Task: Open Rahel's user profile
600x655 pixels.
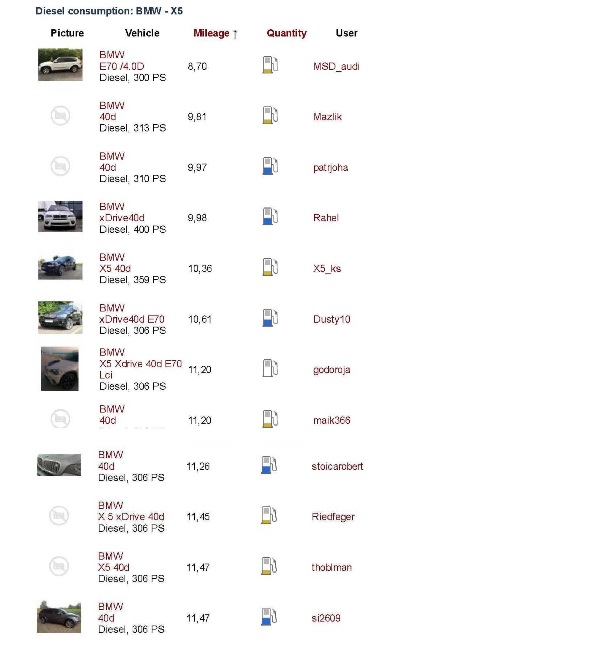Action: 325,218
